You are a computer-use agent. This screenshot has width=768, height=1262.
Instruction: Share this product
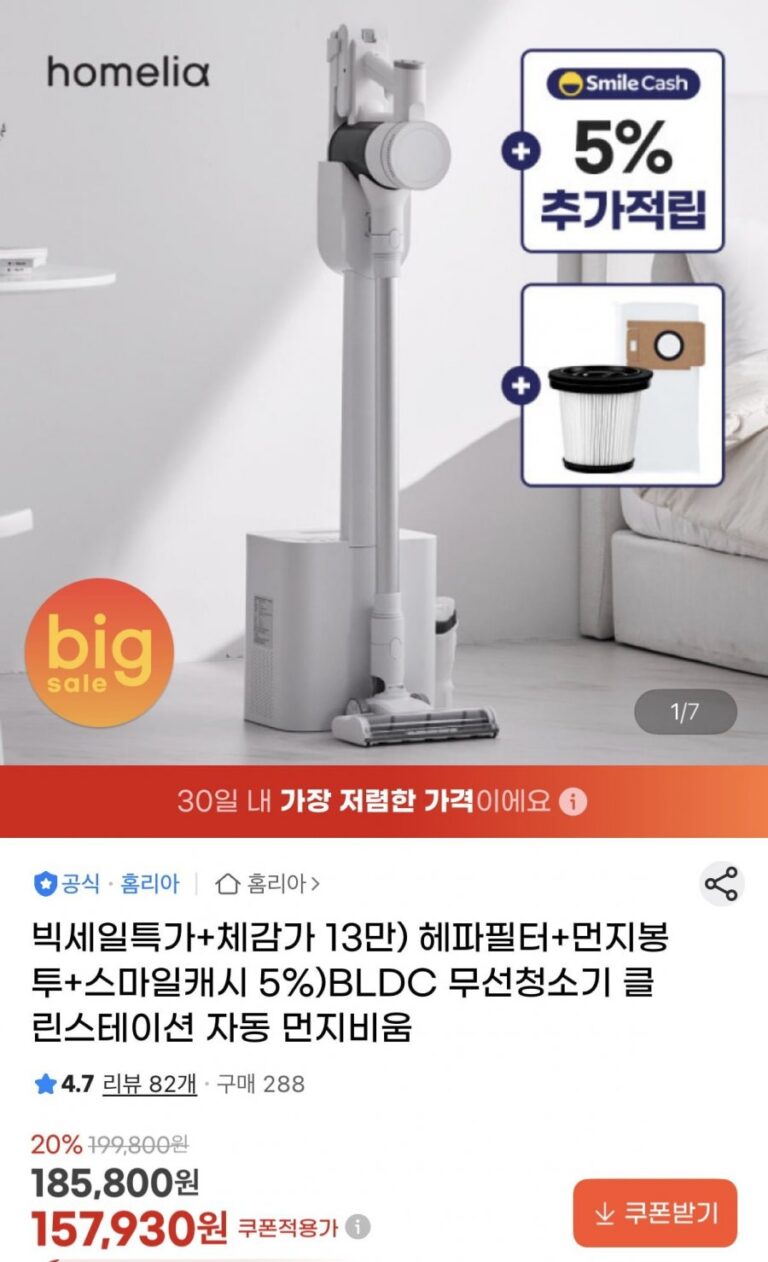pyautogui.click(x=721, y=884)
